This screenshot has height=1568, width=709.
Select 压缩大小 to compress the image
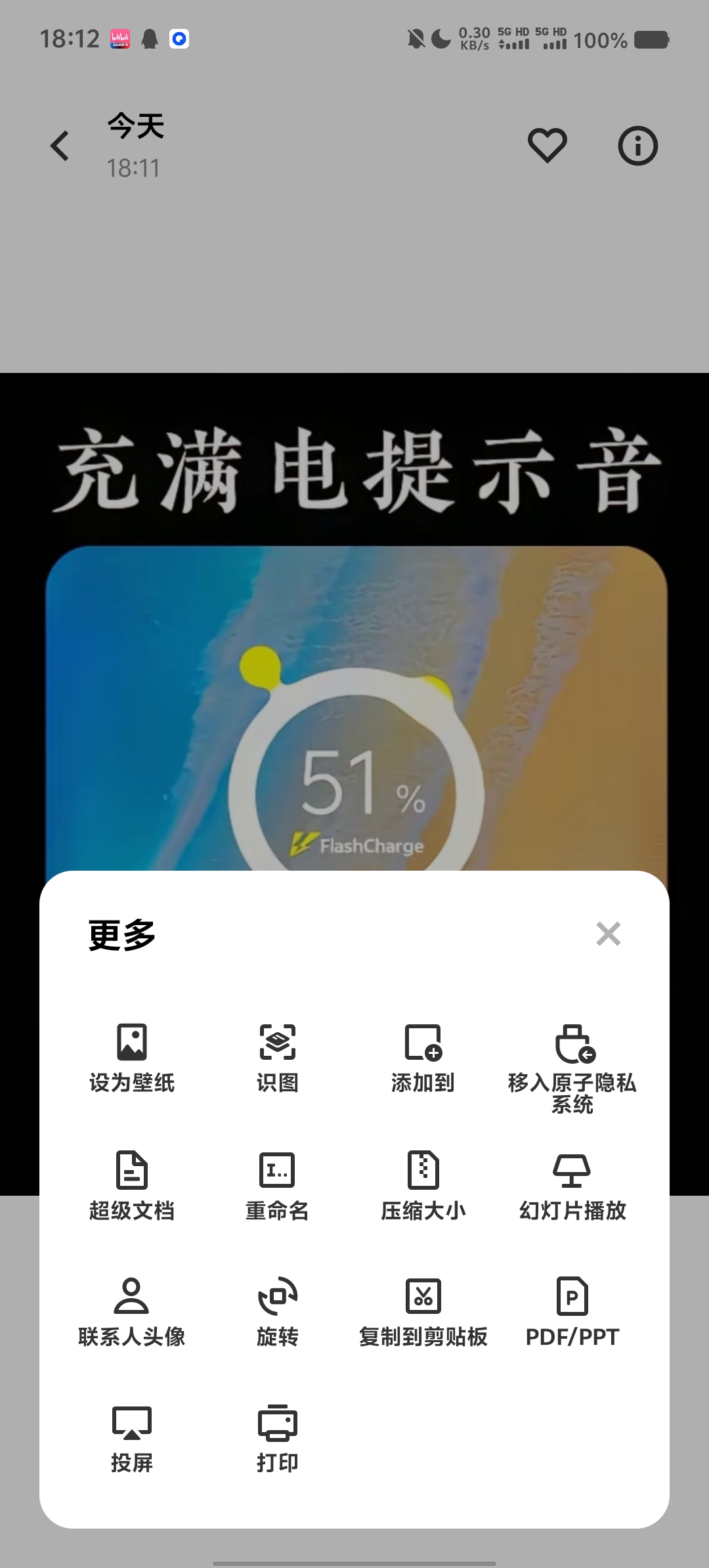tap(423, 1185)
